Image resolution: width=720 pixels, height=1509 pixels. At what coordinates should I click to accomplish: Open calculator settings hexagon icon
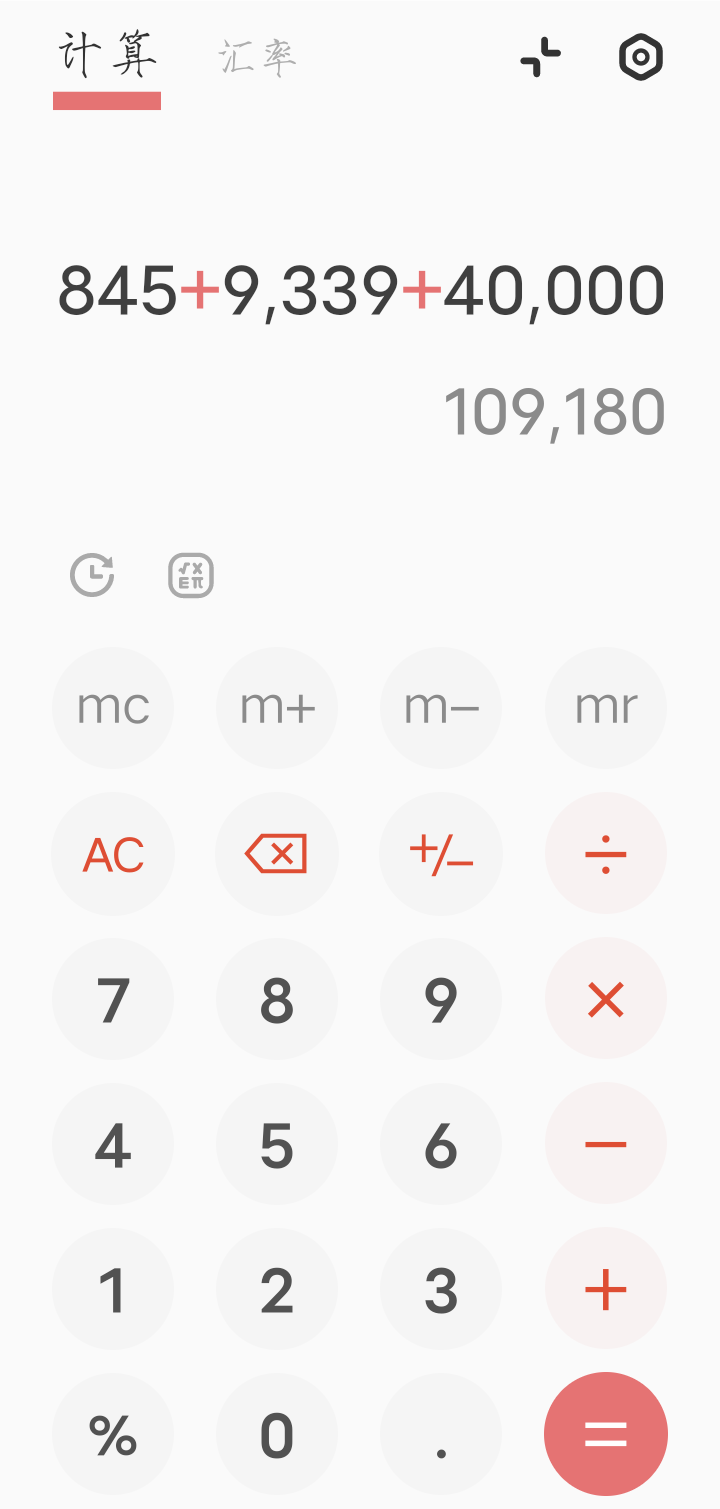pos(640,57)
